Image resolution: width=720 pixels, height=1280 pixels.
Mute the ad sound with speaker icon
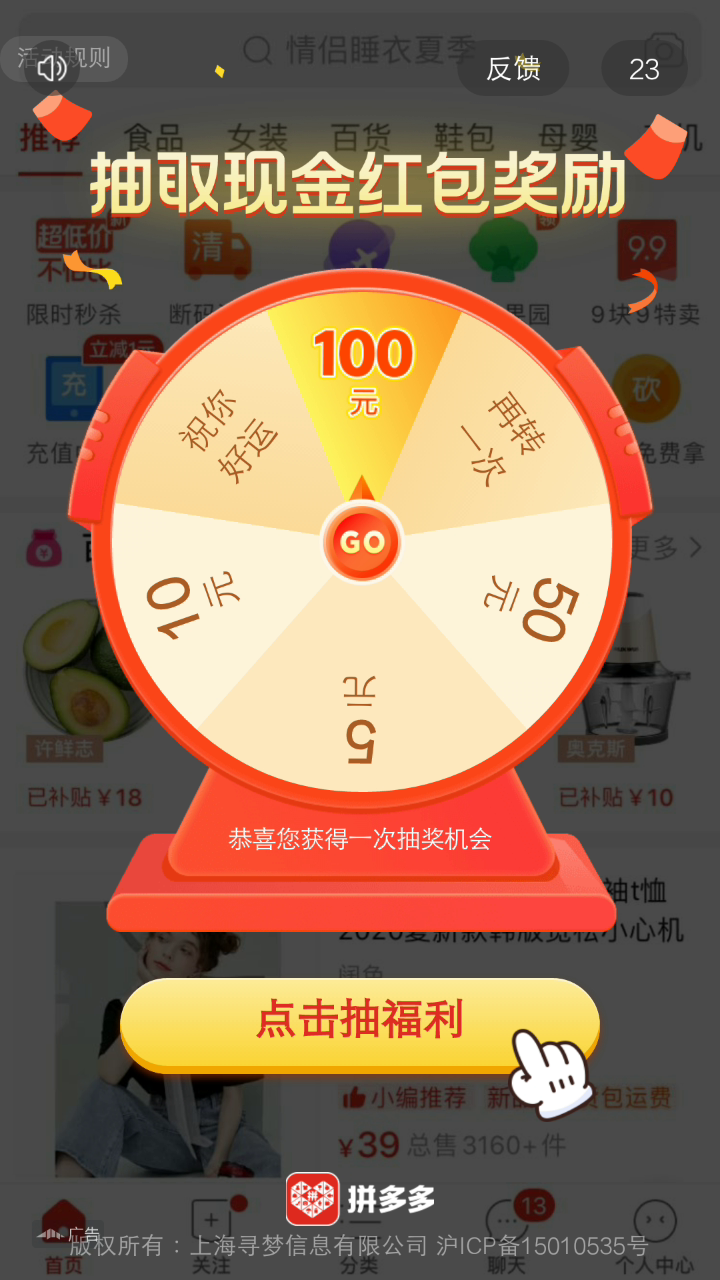(51, 68)
